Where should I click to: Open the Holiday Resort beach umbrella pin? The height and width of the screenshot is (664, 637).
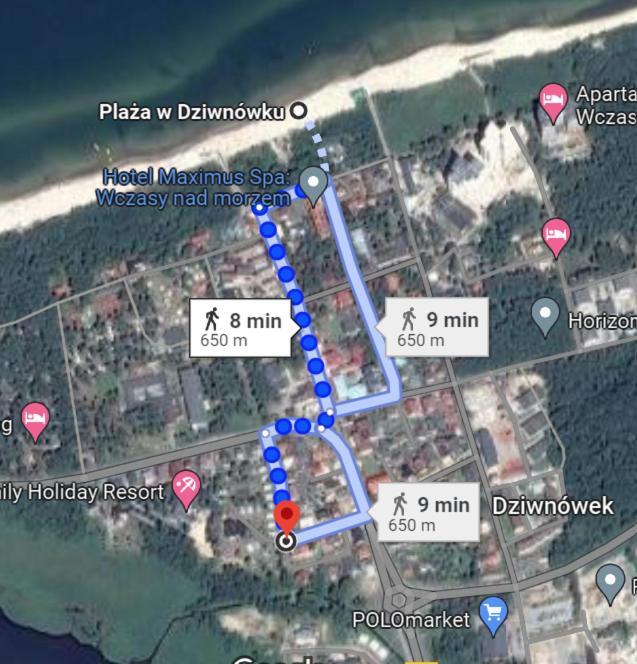pyautogui.click(x=186, y=488)
